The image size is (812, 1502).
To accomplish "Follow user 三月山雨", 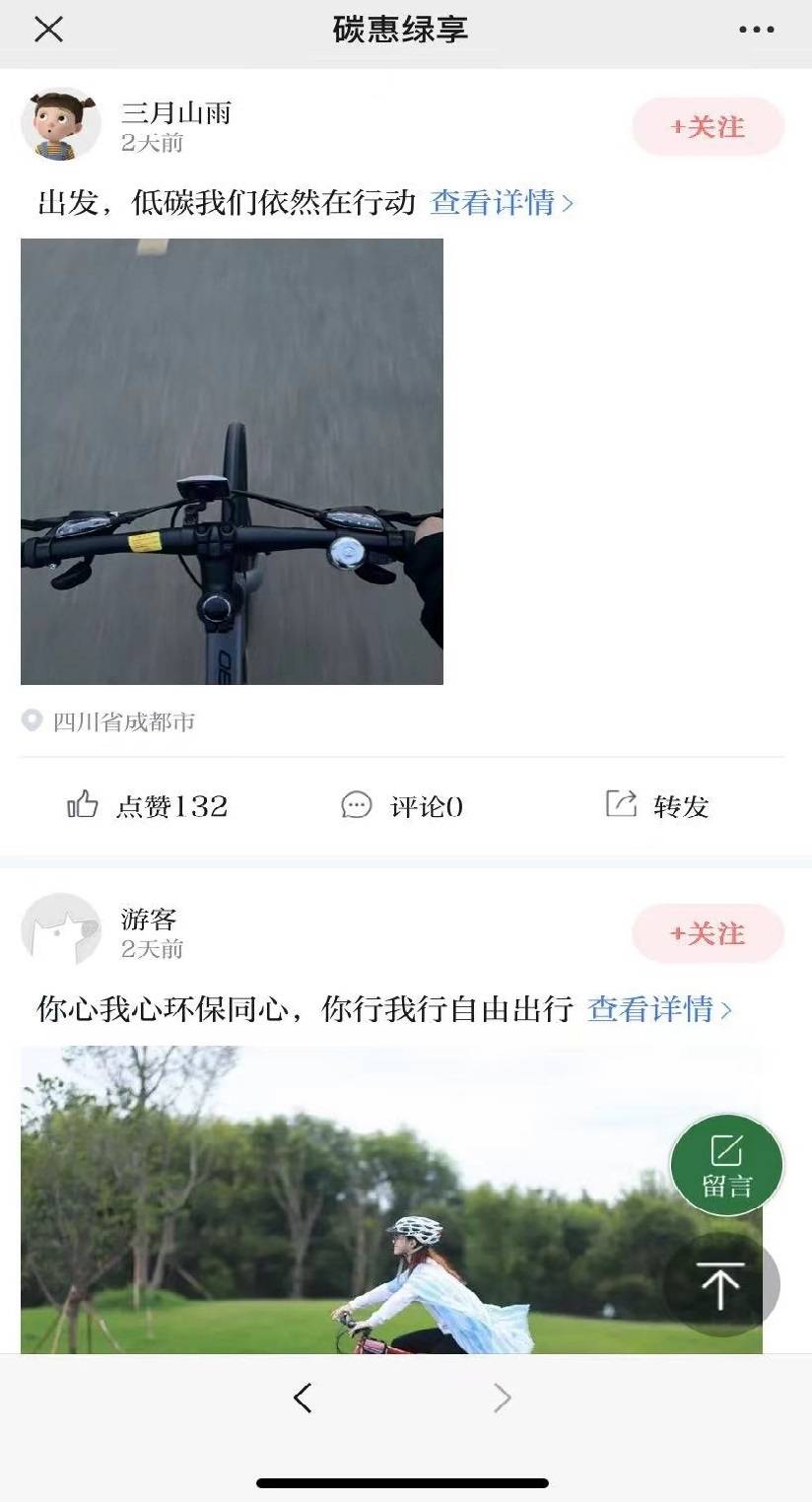I will point(708,127).
